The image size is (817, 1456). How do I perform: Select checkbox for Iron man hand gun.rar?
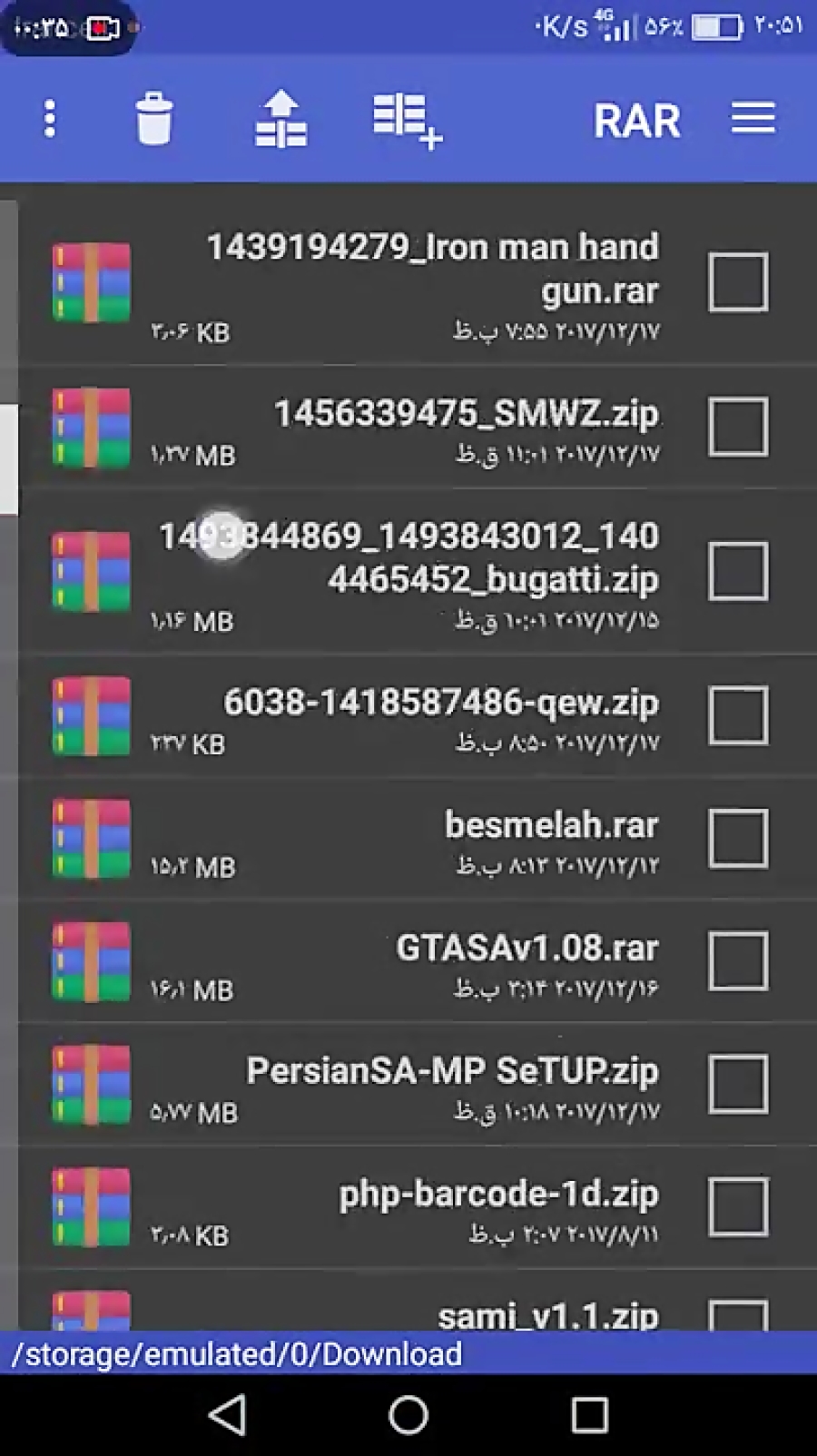pyautogui.click(x=737, y=282)
